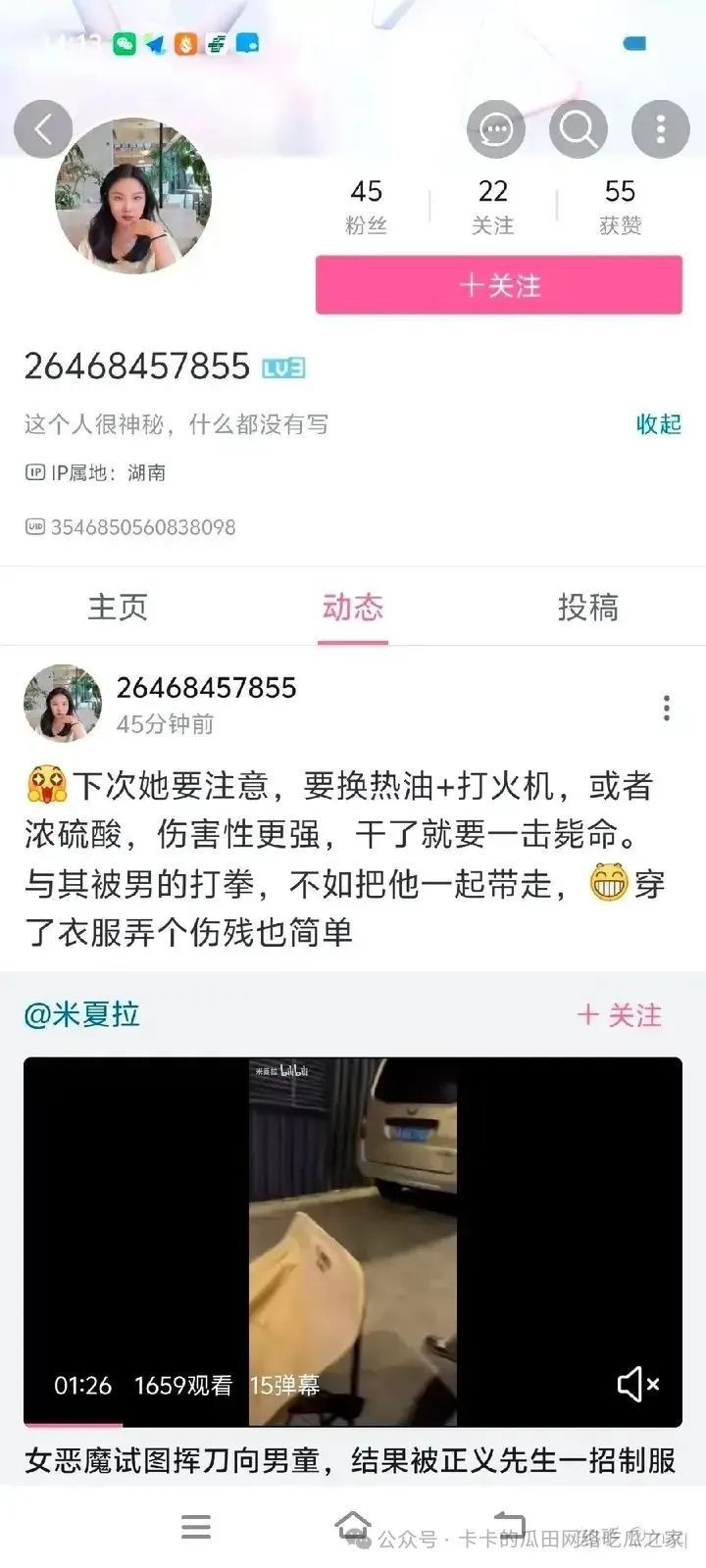Image resolution: width=706 pixels, height=1568 pixels.
Task: Switch to the 主页 tab
Action: pos(118,607)
